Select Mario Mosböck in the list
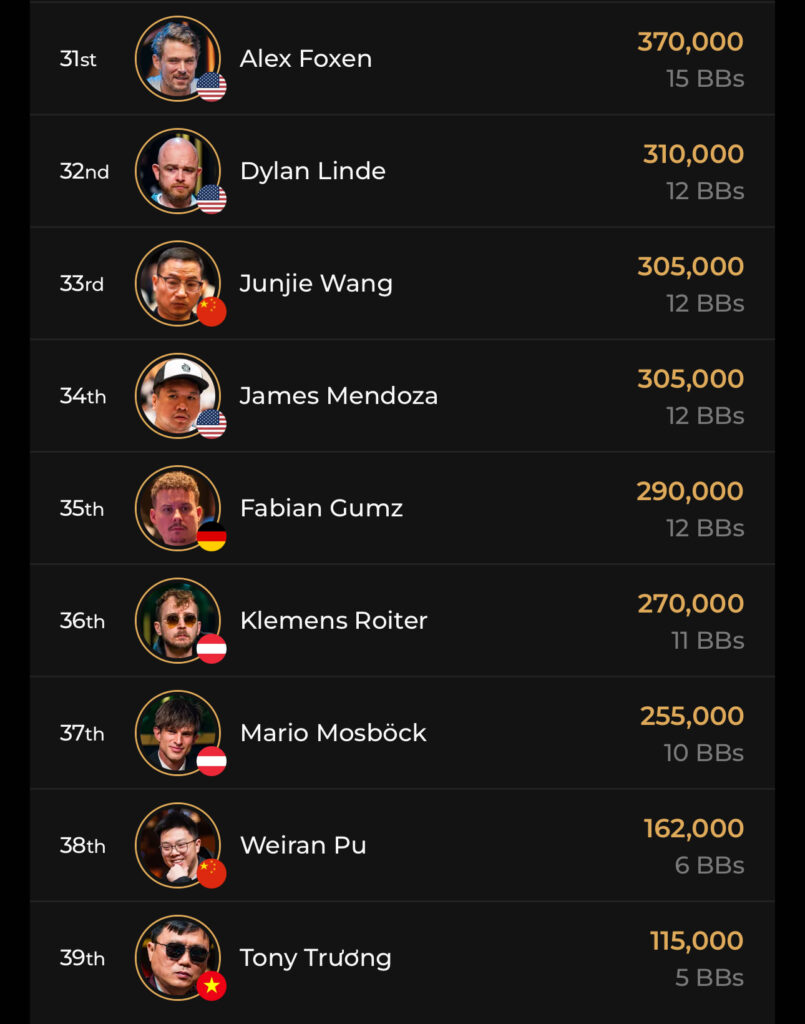805x1024 pixels. click(x=333, y=733)
